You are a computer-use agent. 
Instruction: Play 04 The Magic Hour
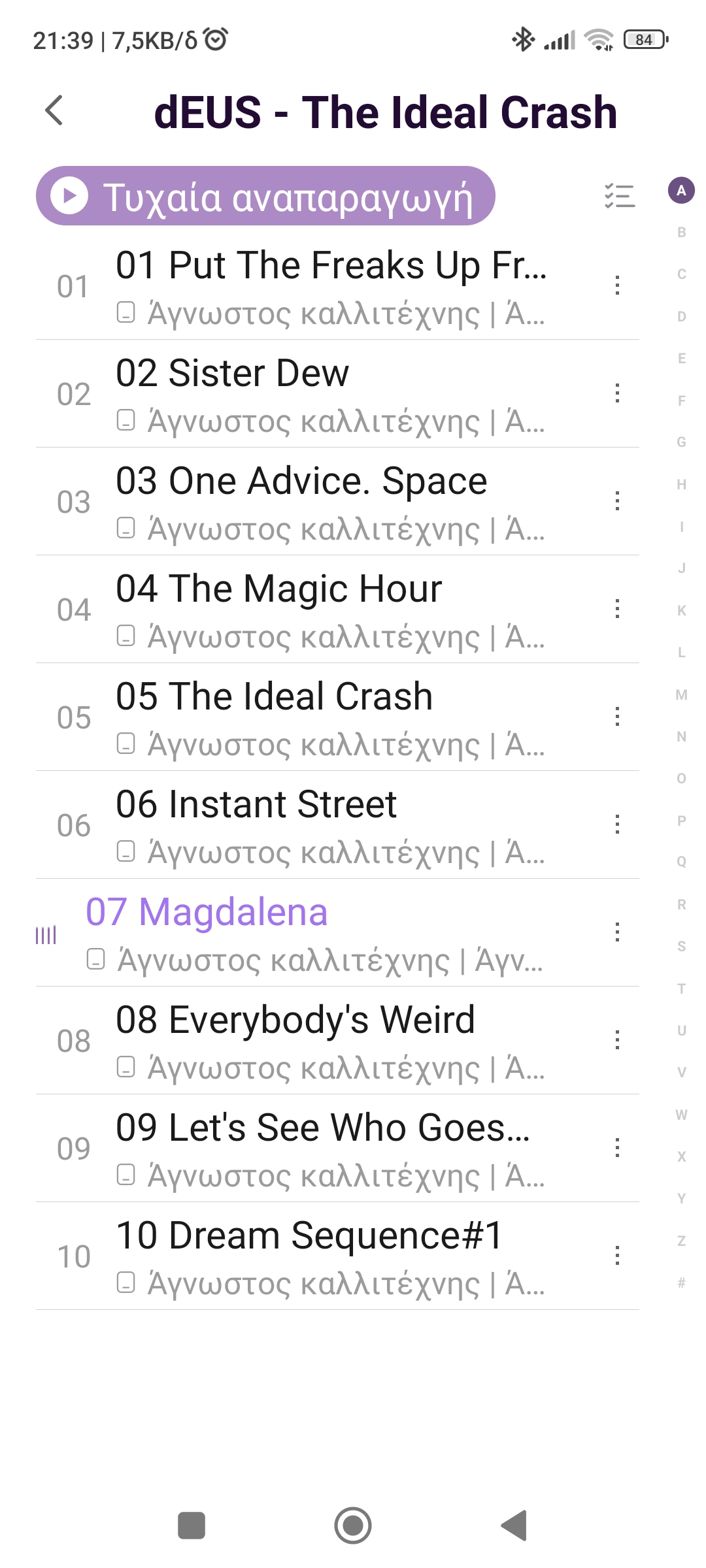pos(331,610)
